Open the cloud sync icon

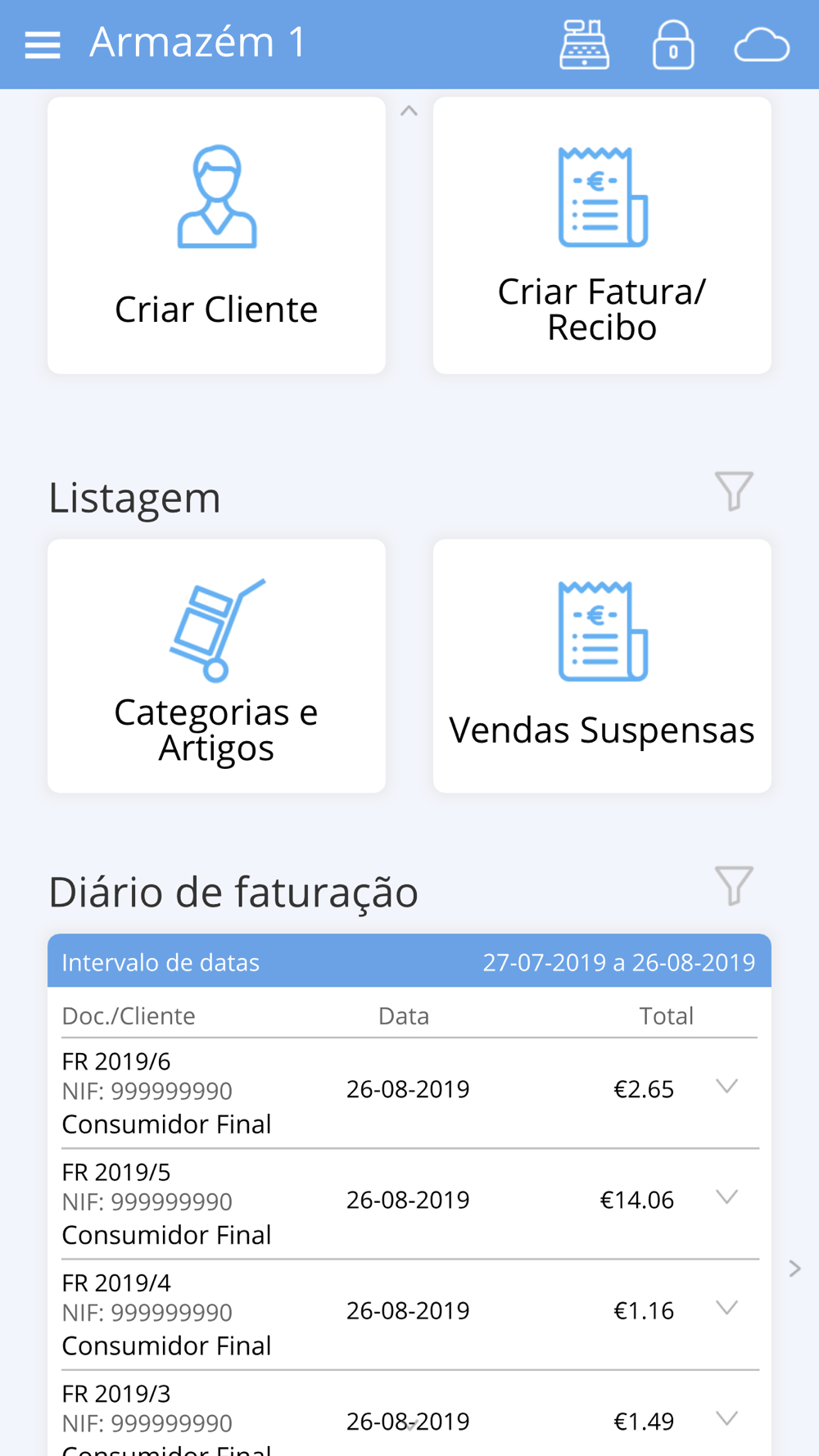click(x=762, y=44)
